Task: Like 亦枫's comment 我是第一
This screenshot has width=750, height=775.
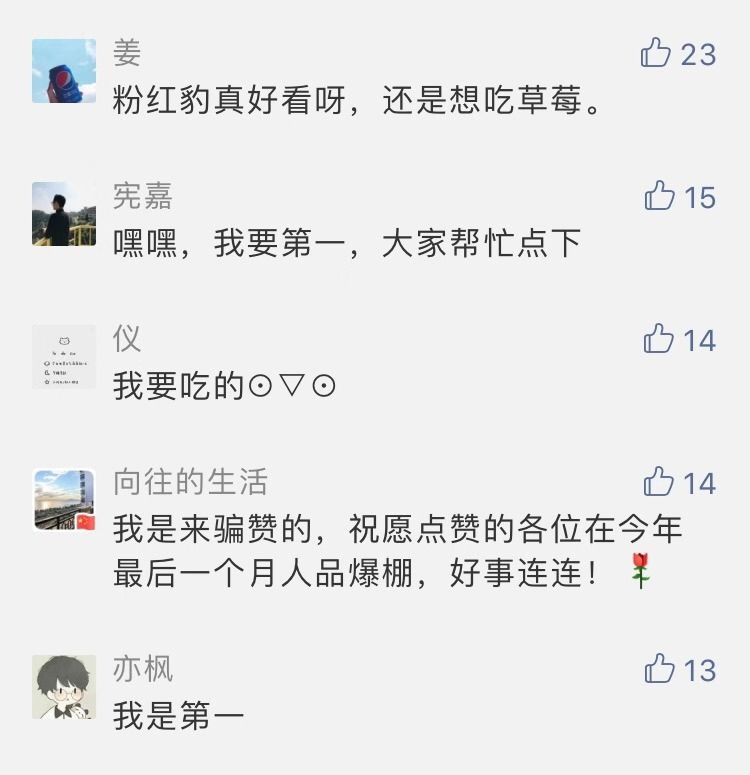Action: coord(659,668)
